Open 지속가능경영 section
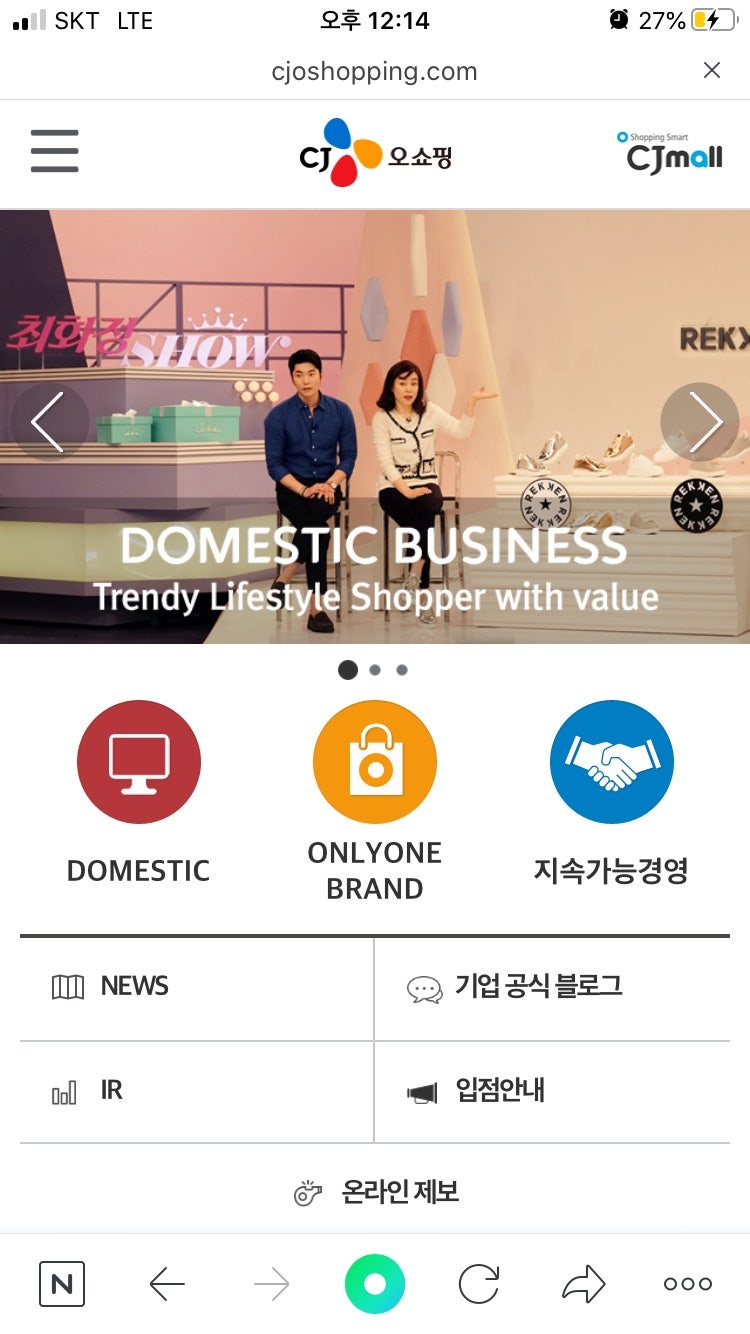750x1334 pixels. pyautogui.click(x=611, y=792)
